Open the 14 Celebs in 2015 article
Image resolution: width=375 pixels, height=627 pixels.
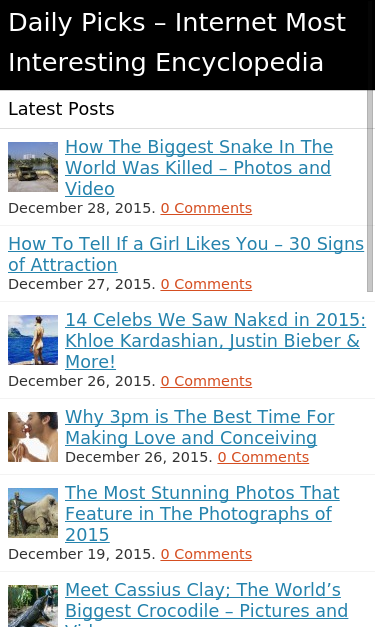click(215, 341)
